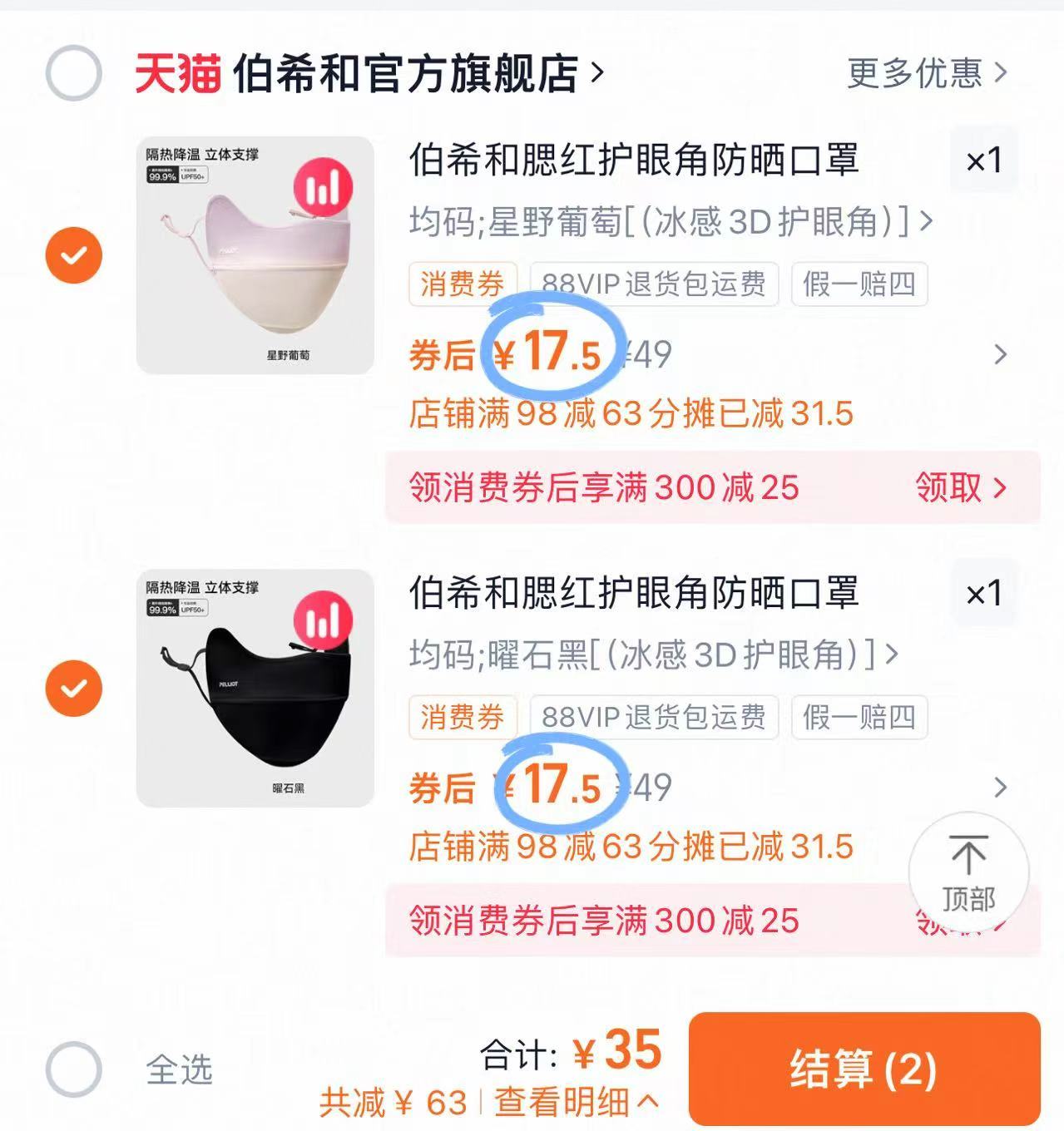This screenshot has height=1131, width=1064.
Task: Click the 88VIP退货包运费 service tag
Action: pyautogui.click(x=656, y=284)
